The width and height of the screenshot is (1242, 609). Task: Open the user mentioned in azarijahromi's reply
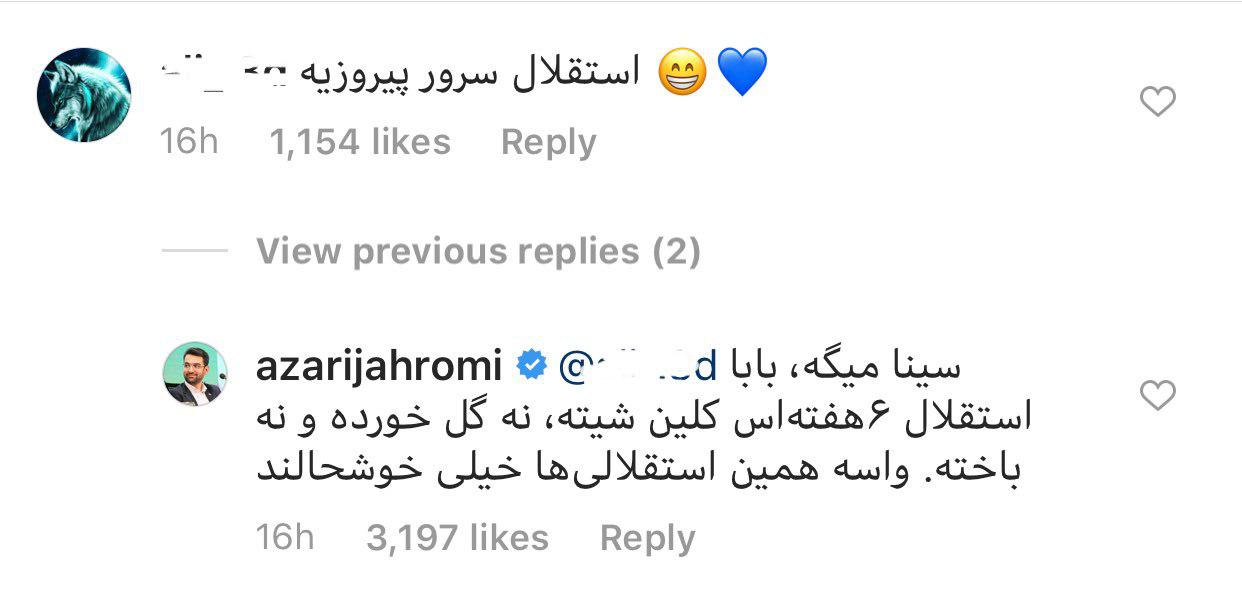tap(634, 368)
